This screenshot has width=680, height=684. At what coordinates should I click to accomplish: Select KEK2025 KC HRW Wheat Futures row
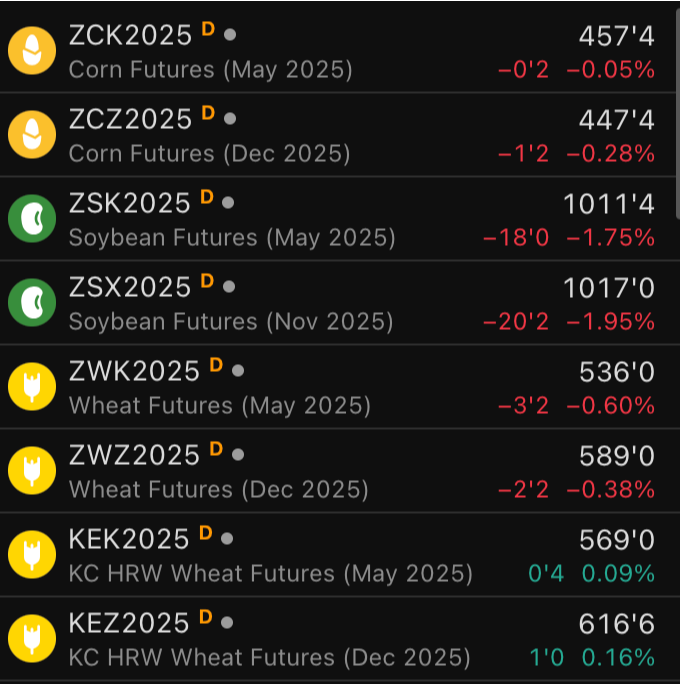(270, 556)
